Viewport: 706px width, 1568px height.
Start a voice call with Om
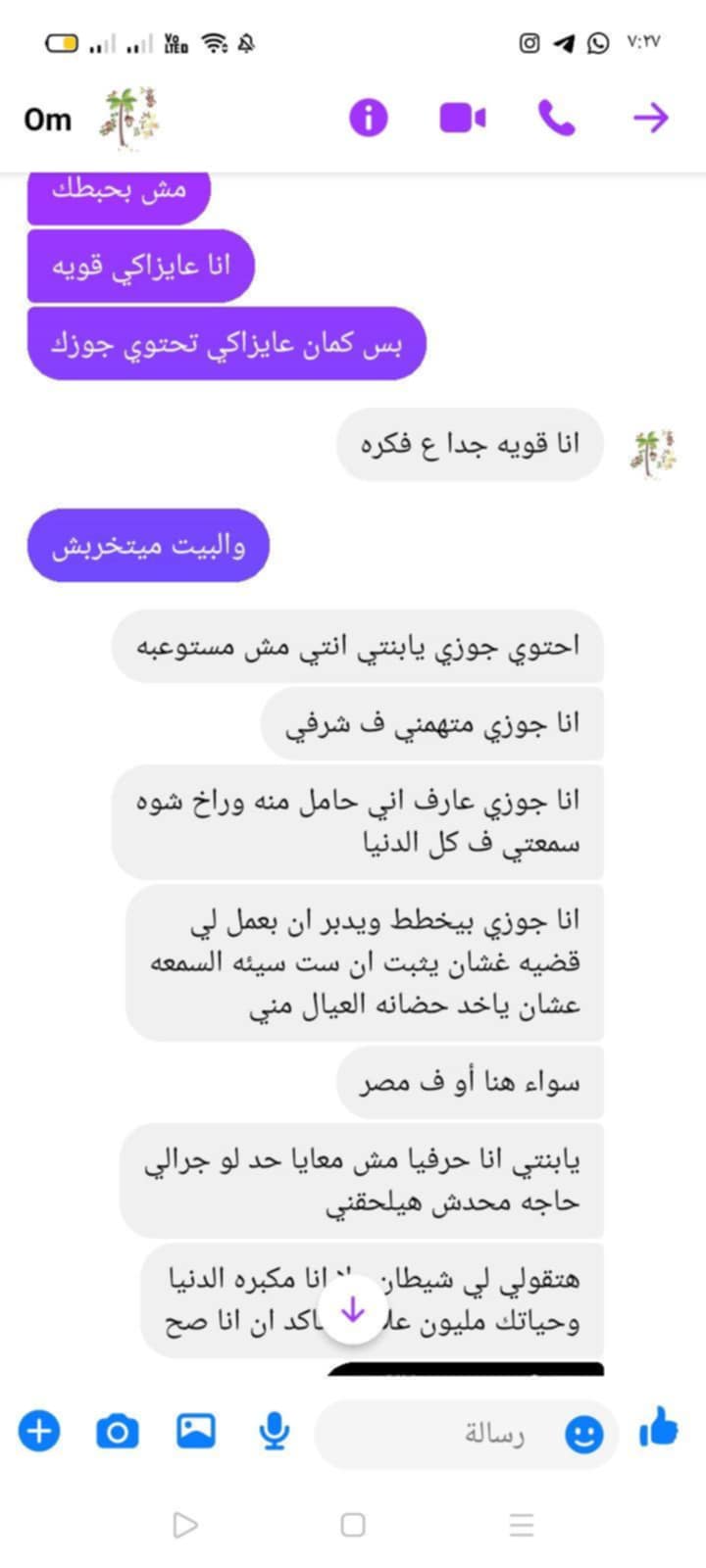(556, 119)
